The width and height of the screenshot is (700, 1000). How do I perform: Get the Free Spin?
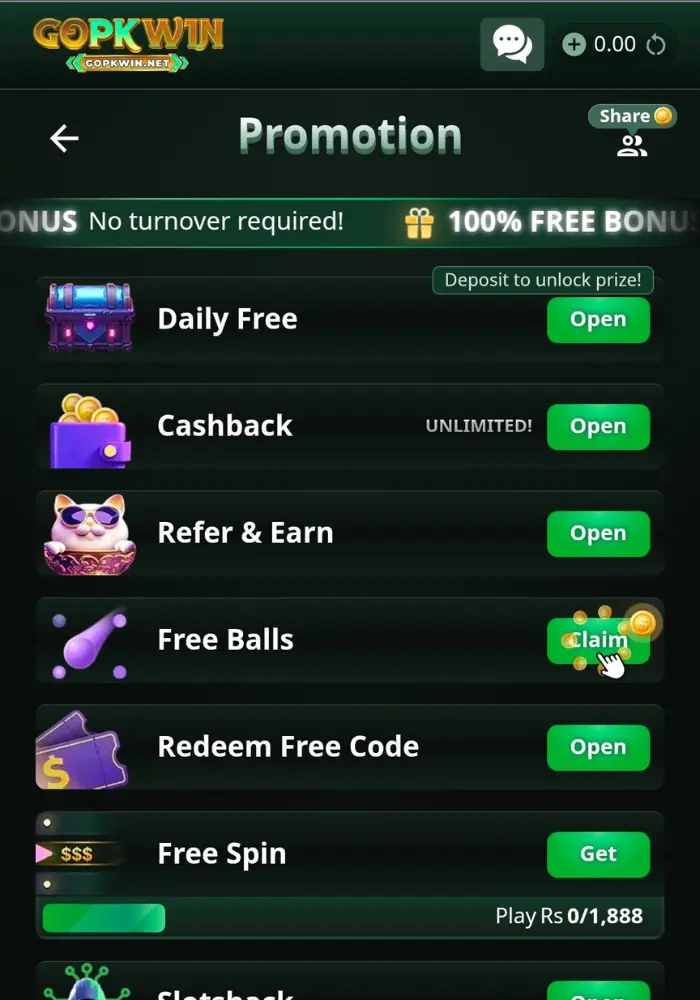point(598,855)
